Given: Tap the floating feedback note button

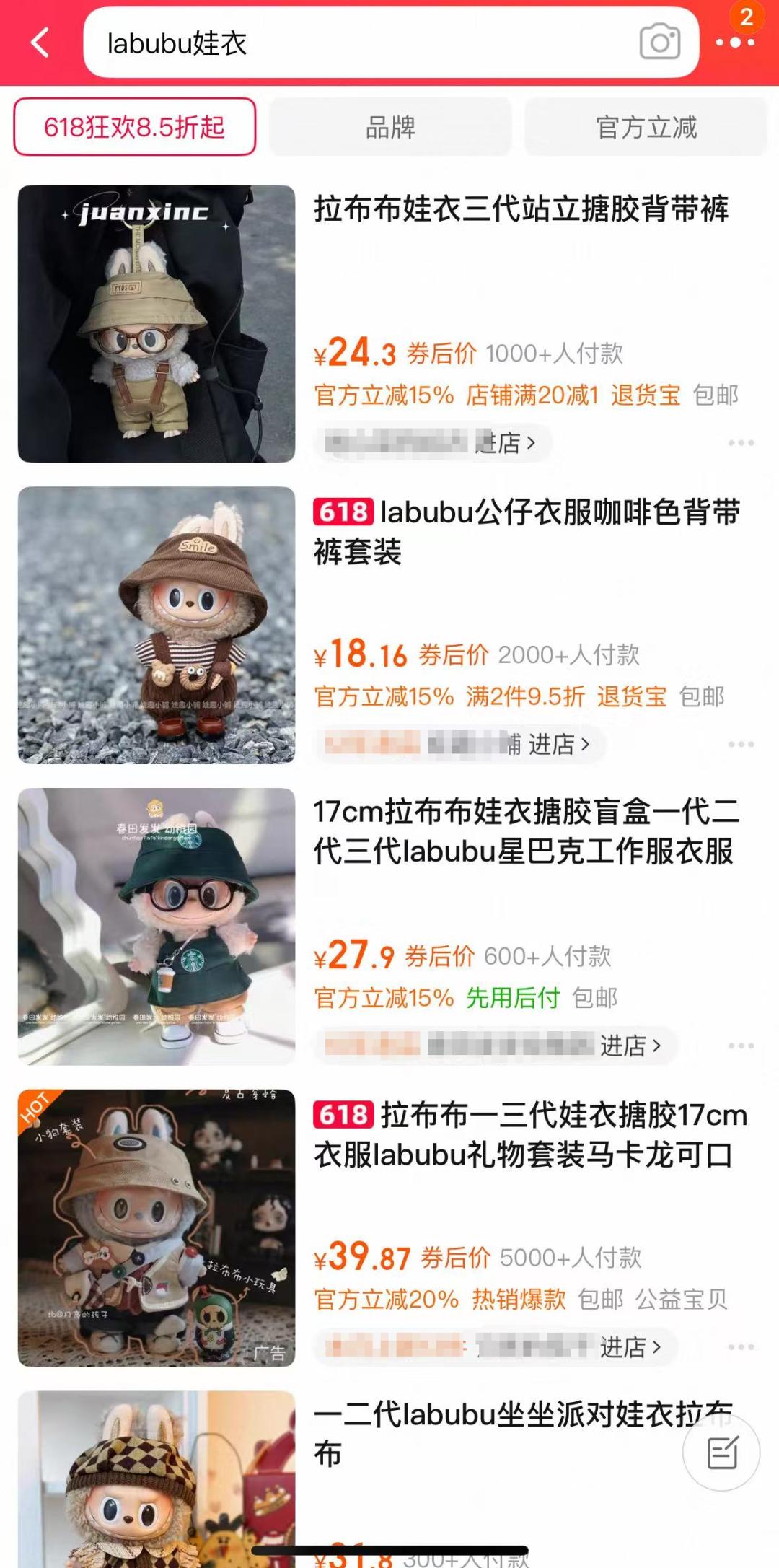Looking at the screenshot, I should 721,1453.
